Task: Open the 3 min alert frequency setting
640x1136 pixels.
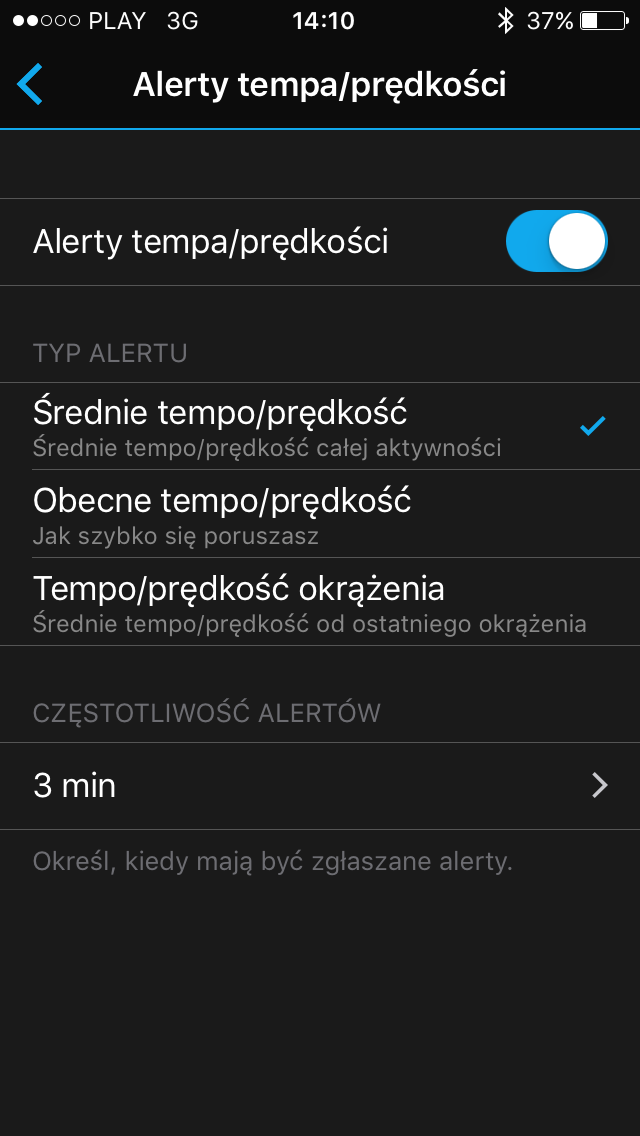Action: (x=320, y=786)
